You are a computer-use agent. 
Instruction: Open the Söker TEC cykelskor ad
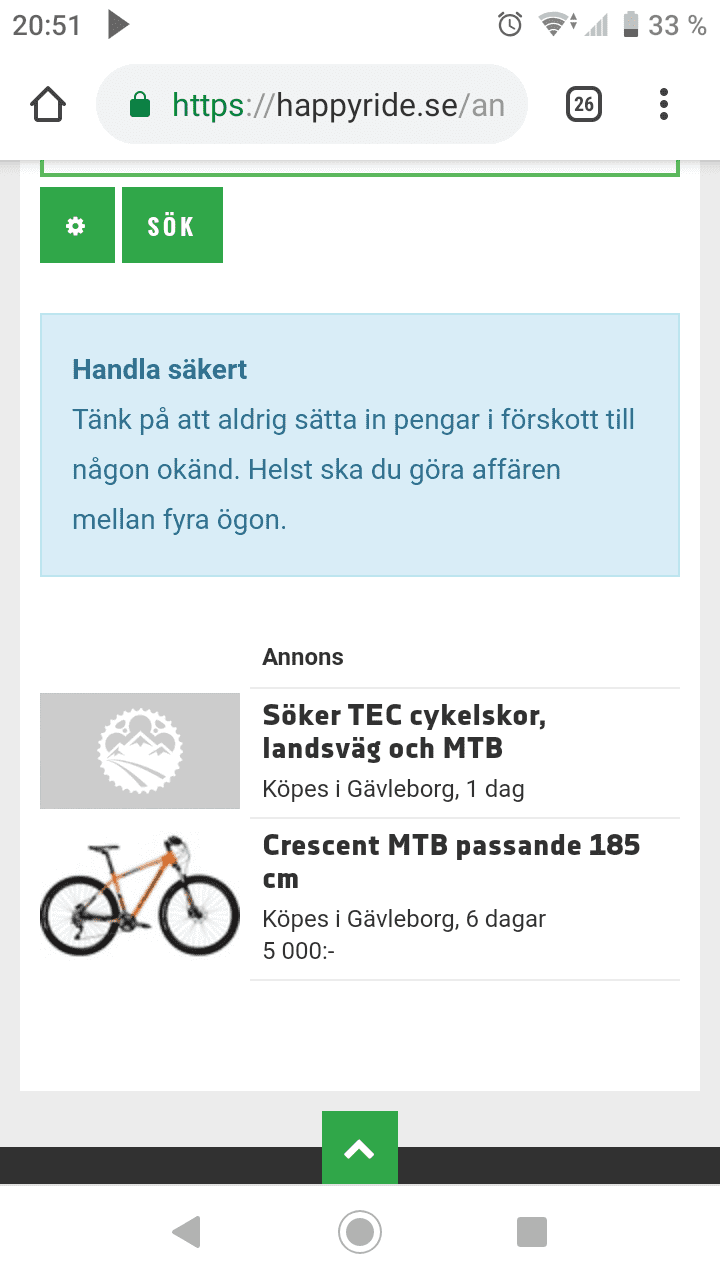pyautogui.click(x=404, y=732)
